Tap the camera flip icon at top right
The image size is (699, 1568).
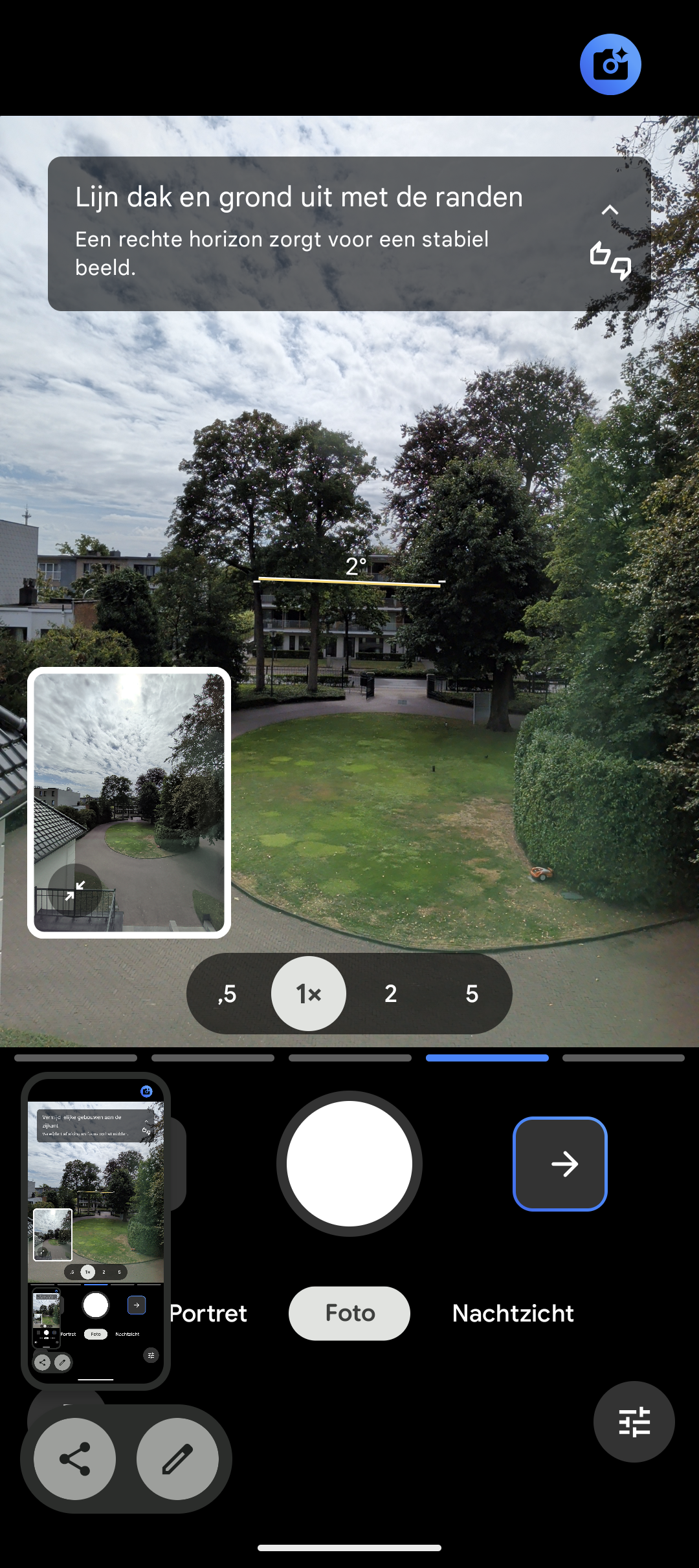609,63
